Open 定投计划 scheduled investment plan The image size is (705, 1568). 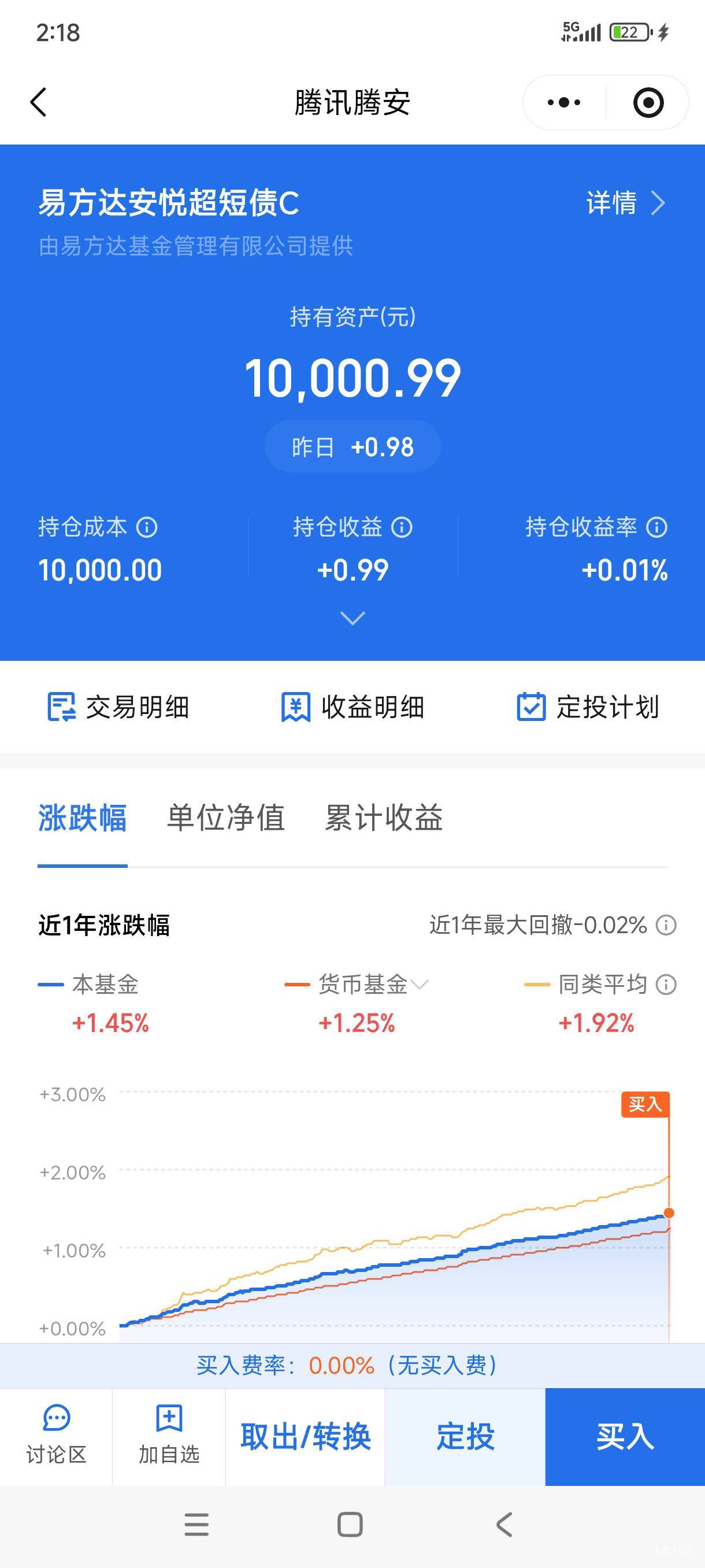[588, 707]
